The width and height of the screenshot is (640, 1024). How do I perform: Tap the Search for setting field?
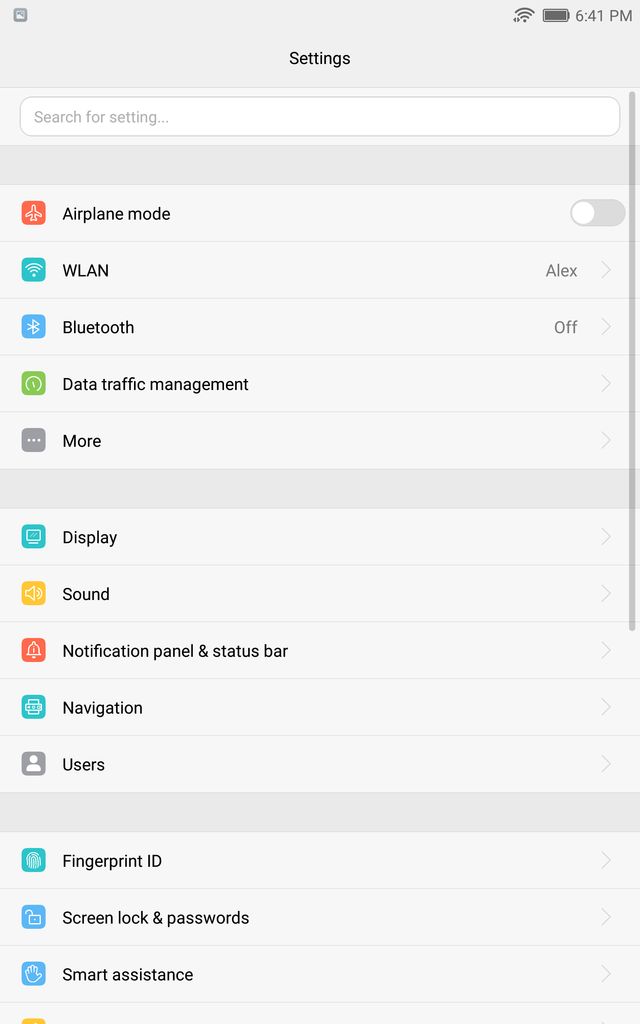pos(319,117)
